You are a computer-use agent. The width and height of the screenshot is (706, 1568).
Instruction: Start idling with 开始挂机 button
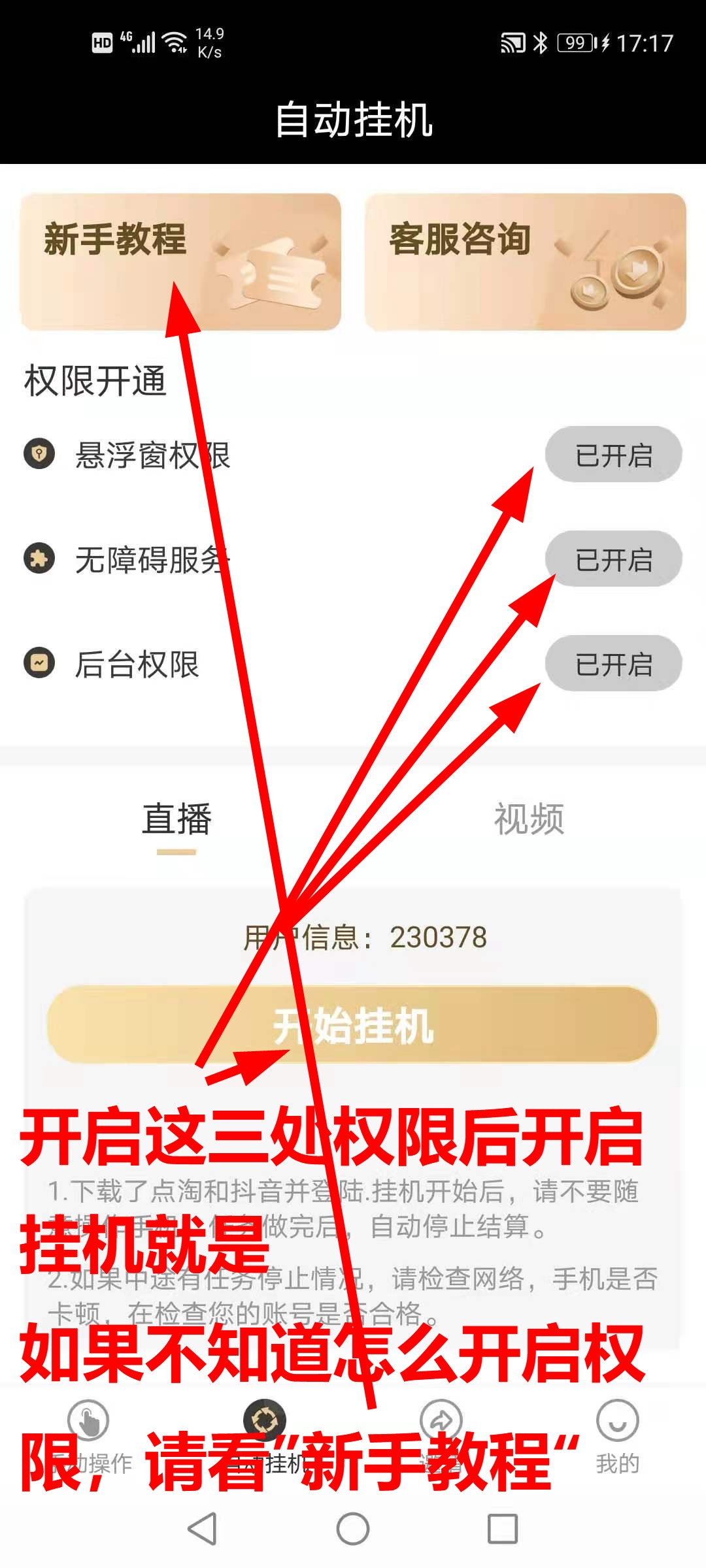(x=352, y=1026)
